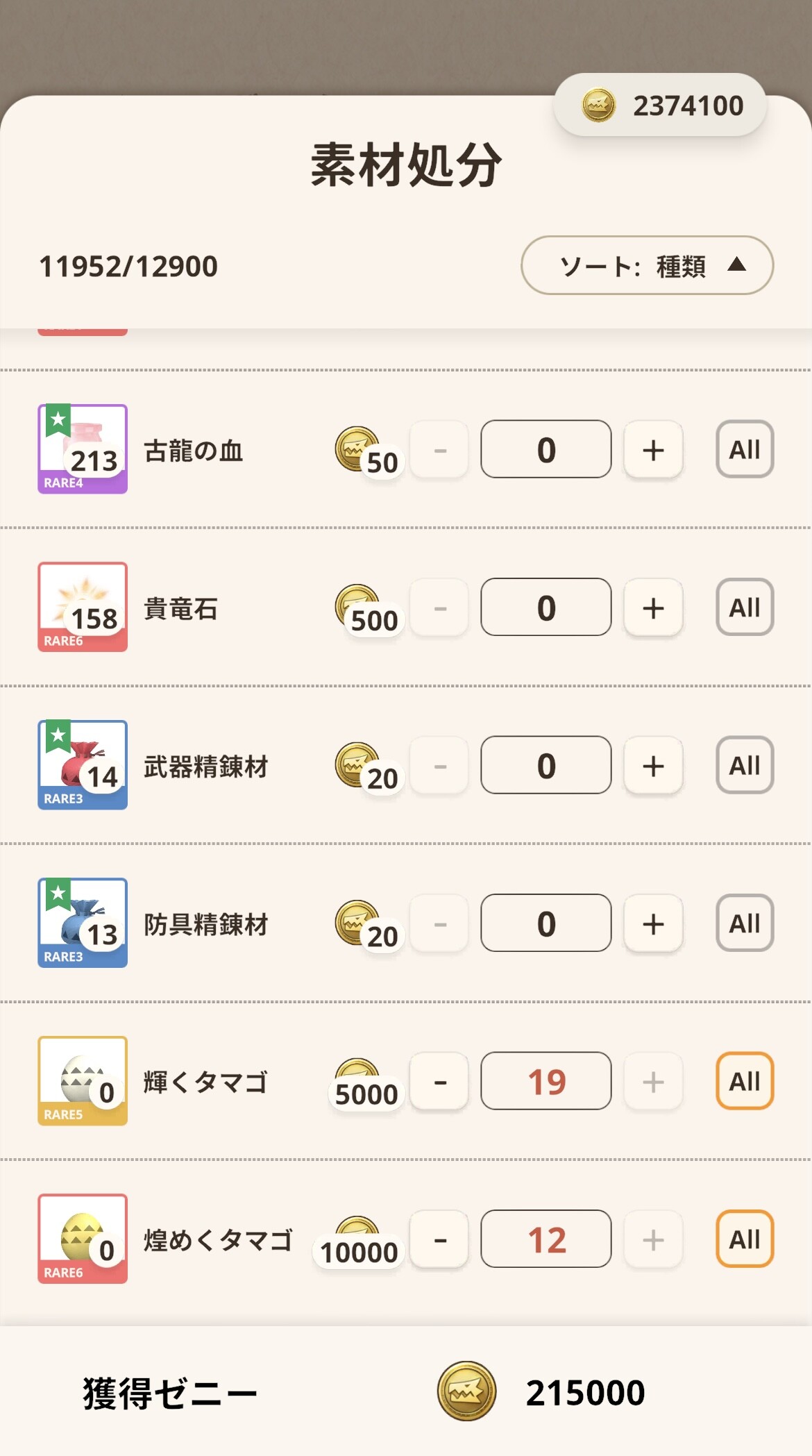
Task: Increase 古龍の血 quantity with plus
Action: [x=653, y=450]
